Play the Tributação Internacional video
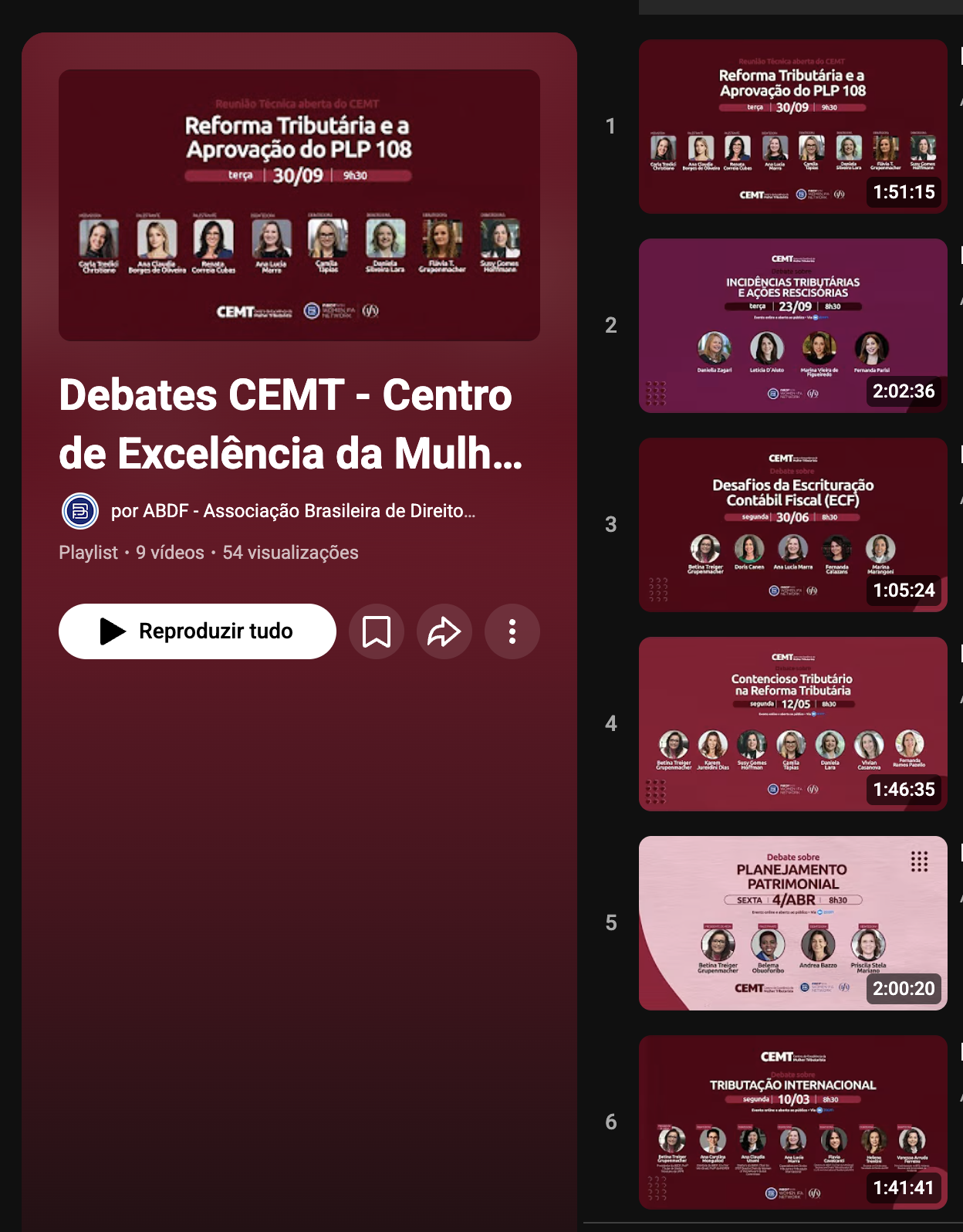Viewport: 963px width, 1232px height. (x=793, y=1122)
